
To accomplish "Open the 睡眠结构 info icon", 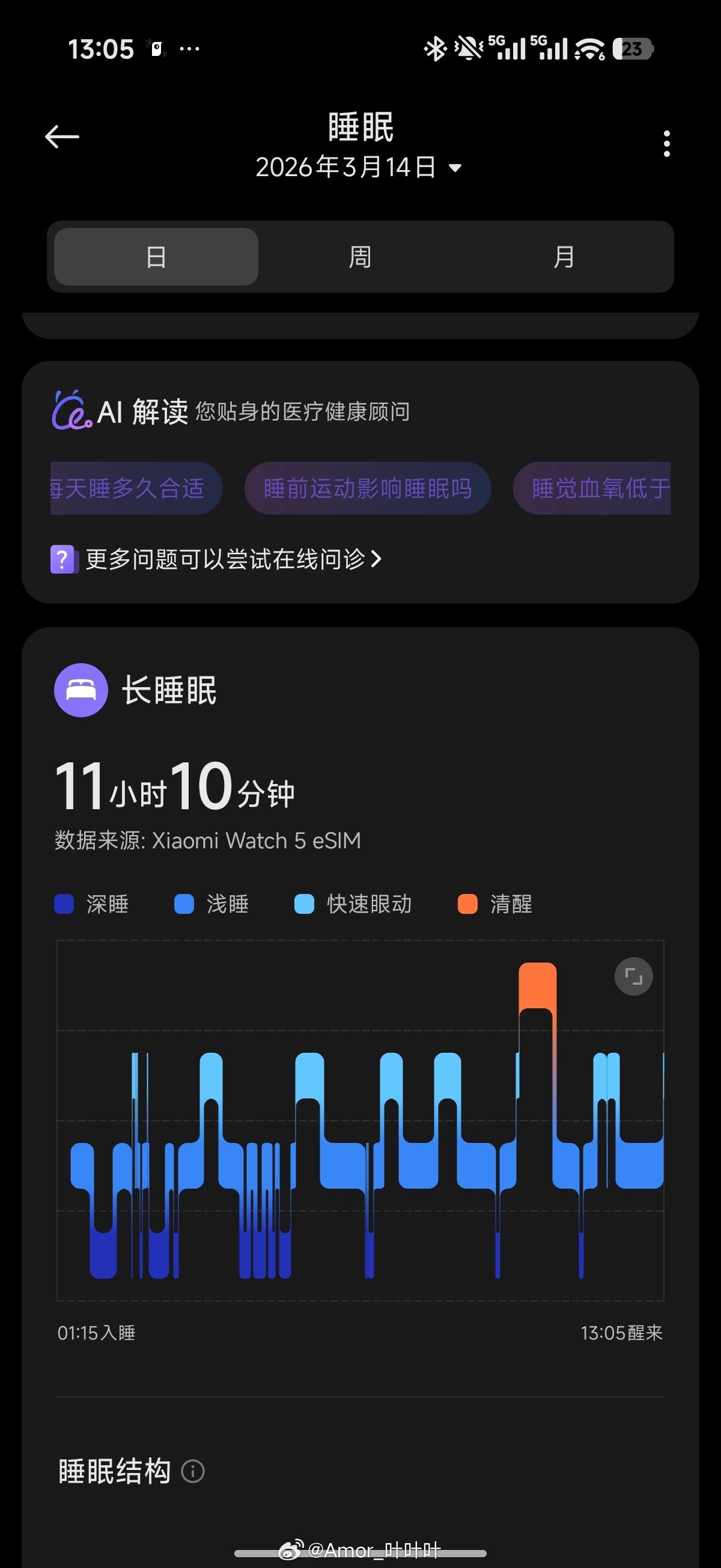I will pyautogui.click(x=193, y=1471).
